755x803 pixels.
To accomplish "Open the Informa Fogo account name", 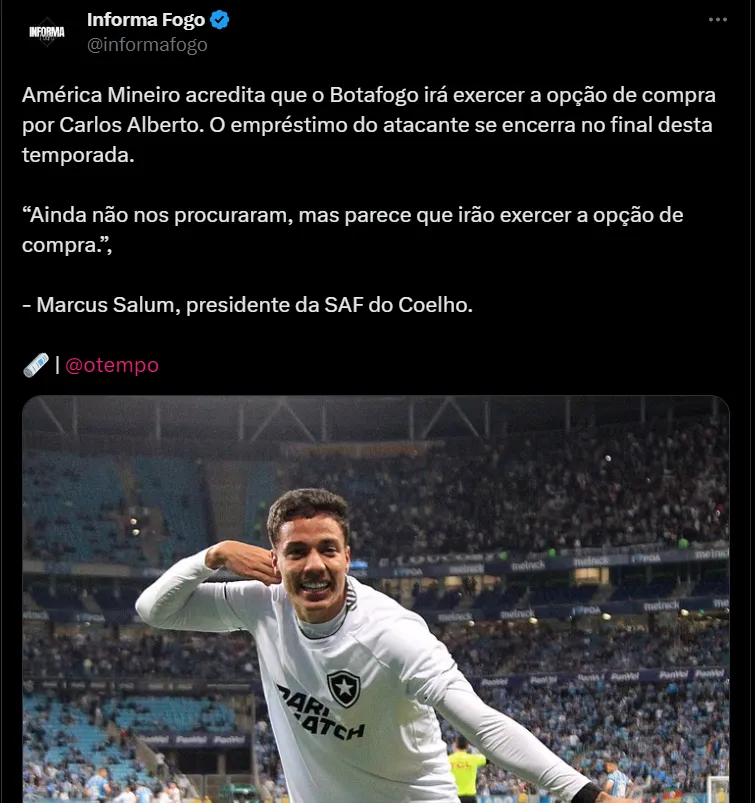I will 146,19.
